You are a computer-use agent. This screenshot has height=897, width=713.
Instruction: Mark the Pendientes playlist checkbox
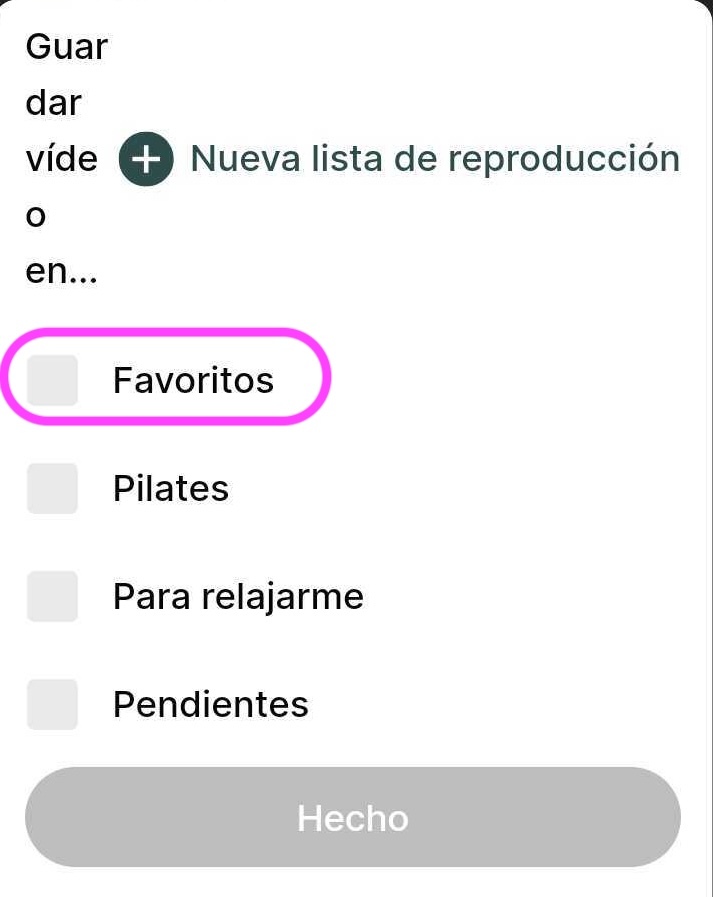pyautogui.click(x=53, y=705)
